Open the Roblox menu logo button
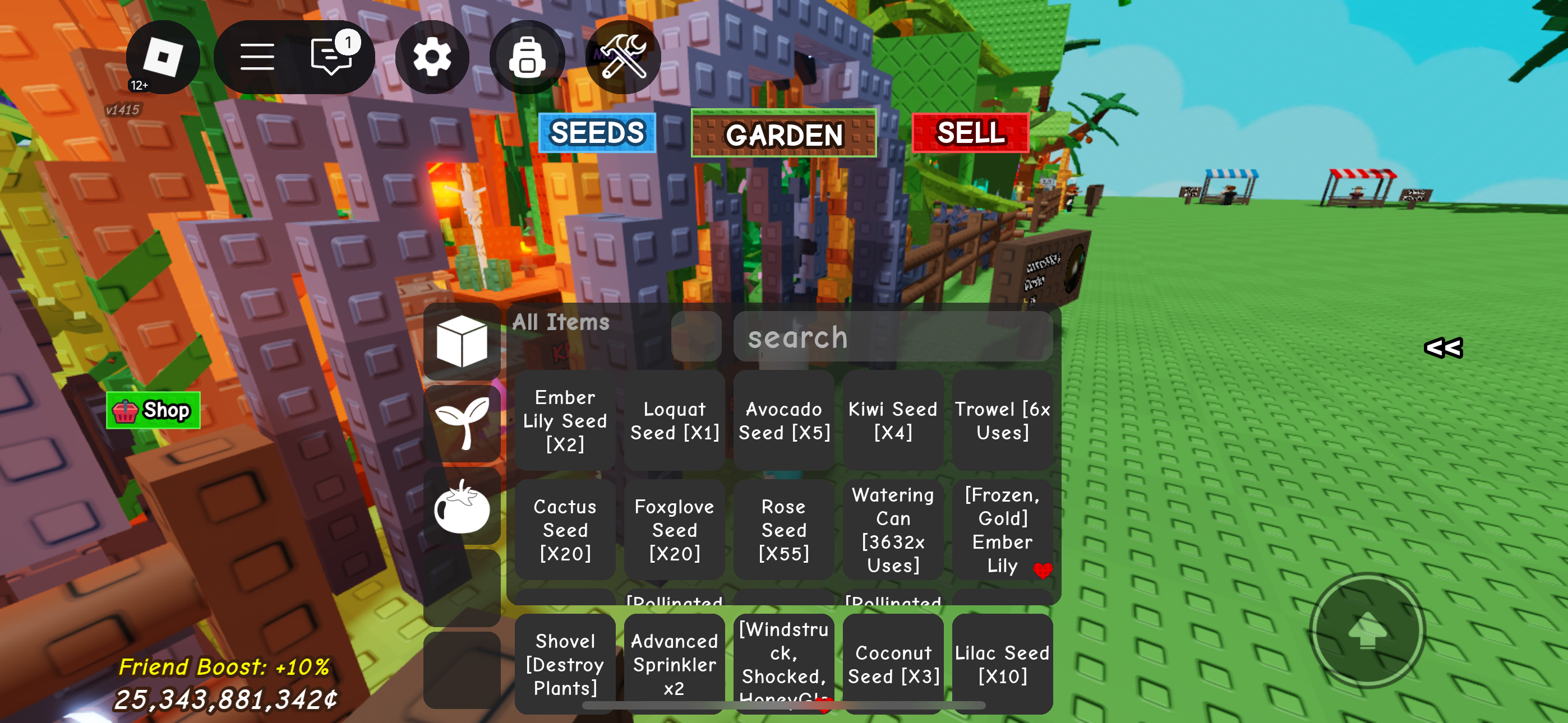Viewport: 1568px width, 723px height. (163, 57)
